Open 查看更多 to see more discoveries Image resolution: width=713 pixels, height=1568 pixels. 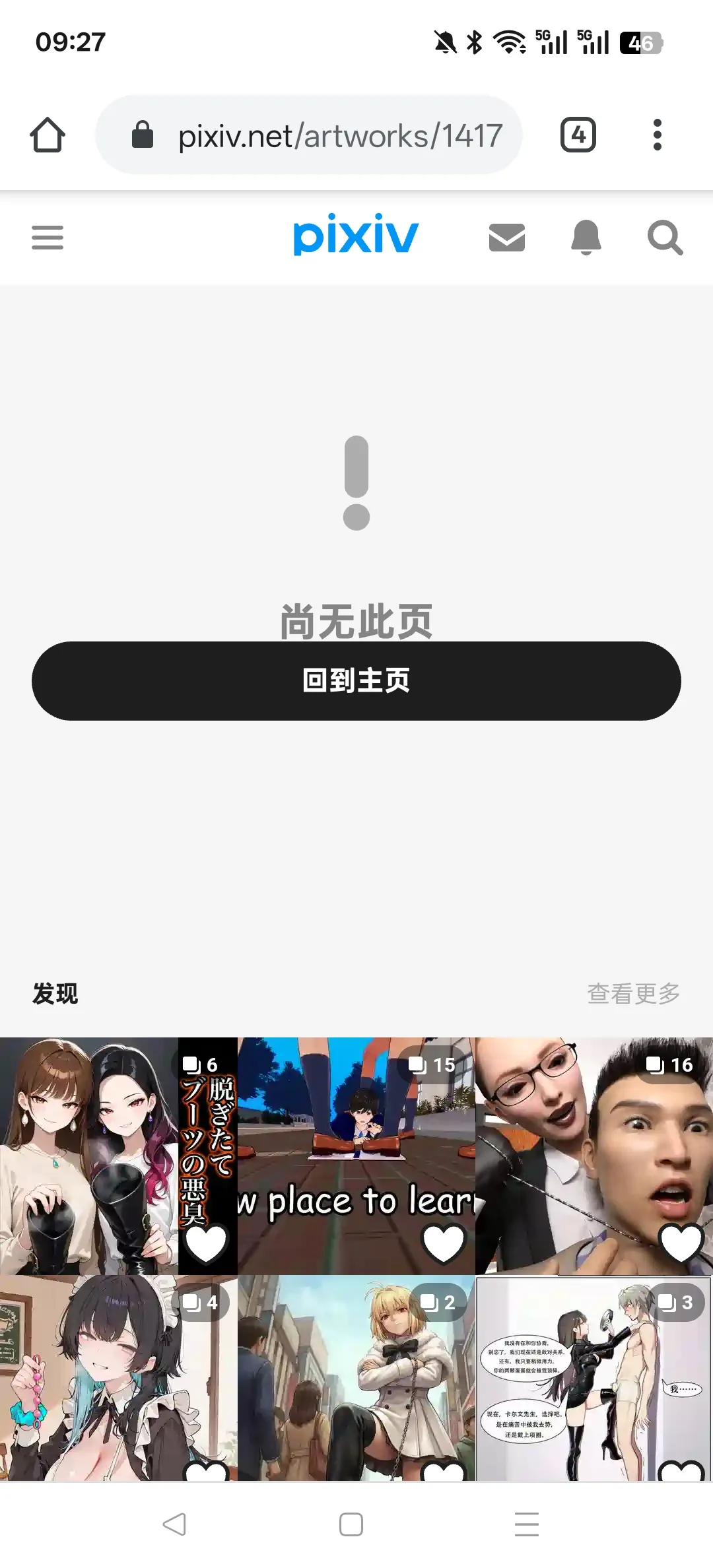(x=633, y=993)
